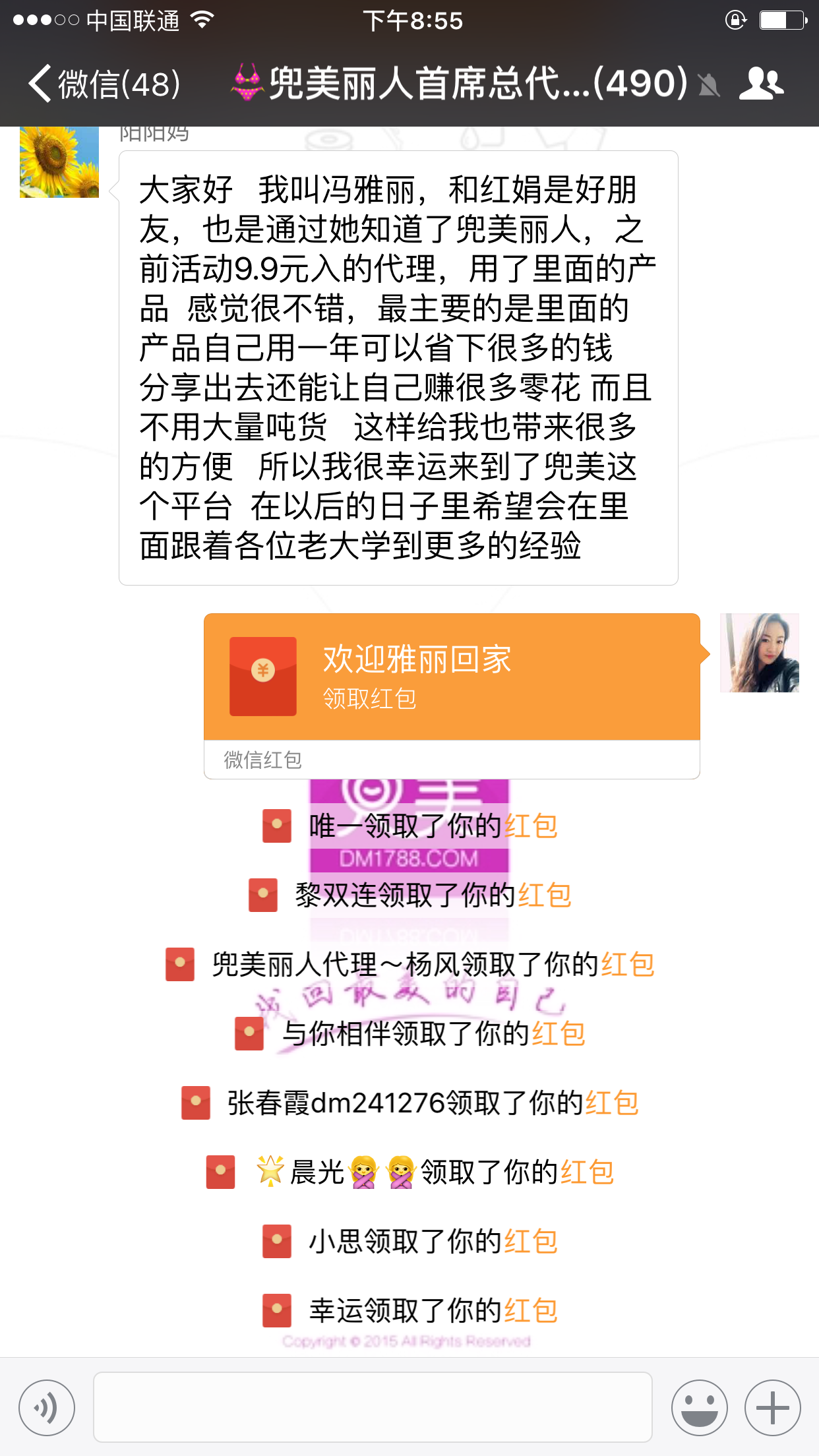Open the emoji sticker panel
819x1456 pixels.
pos(699,1407)
